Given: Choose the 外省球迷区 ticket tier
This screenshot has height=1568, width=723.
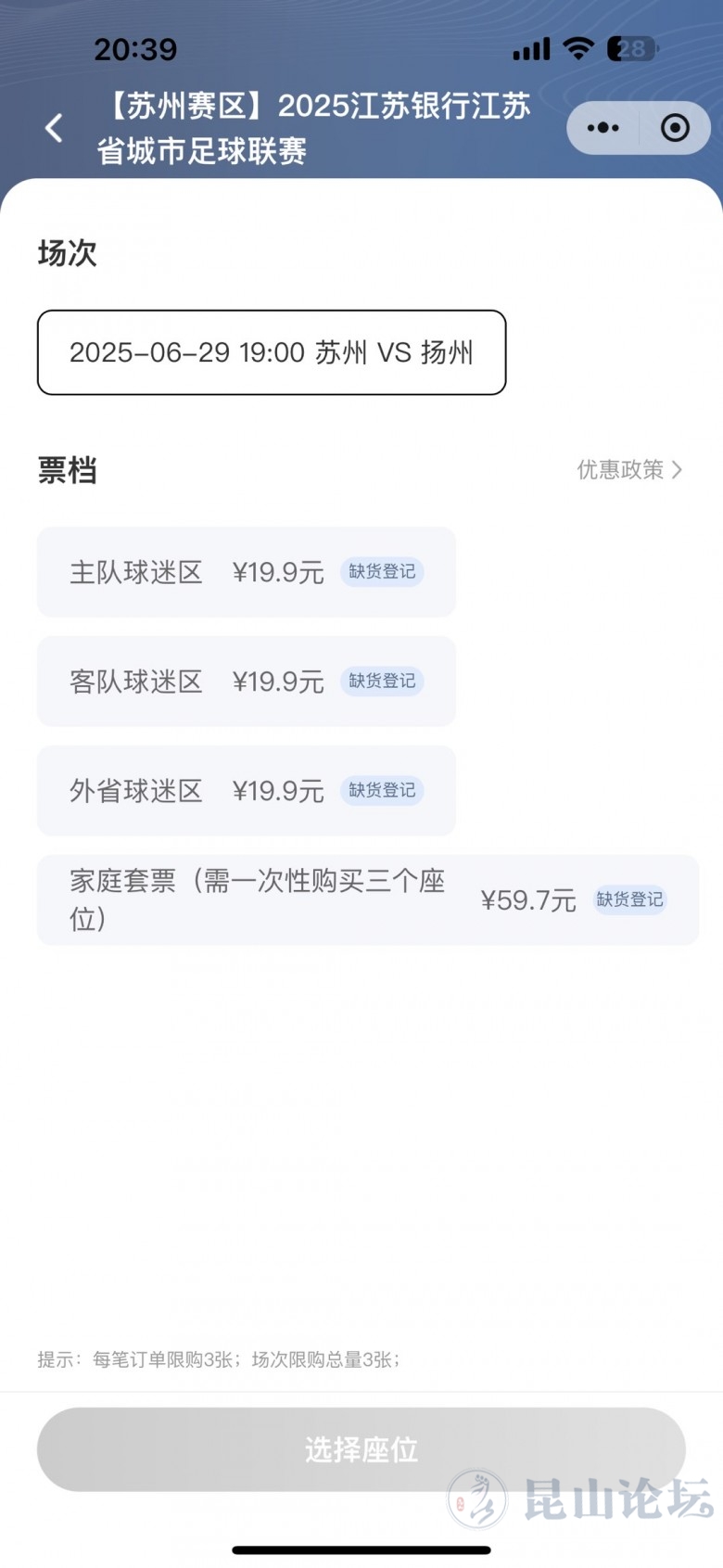Looking at the screenshot, I should pyautogui.click(x=247, y=791).
